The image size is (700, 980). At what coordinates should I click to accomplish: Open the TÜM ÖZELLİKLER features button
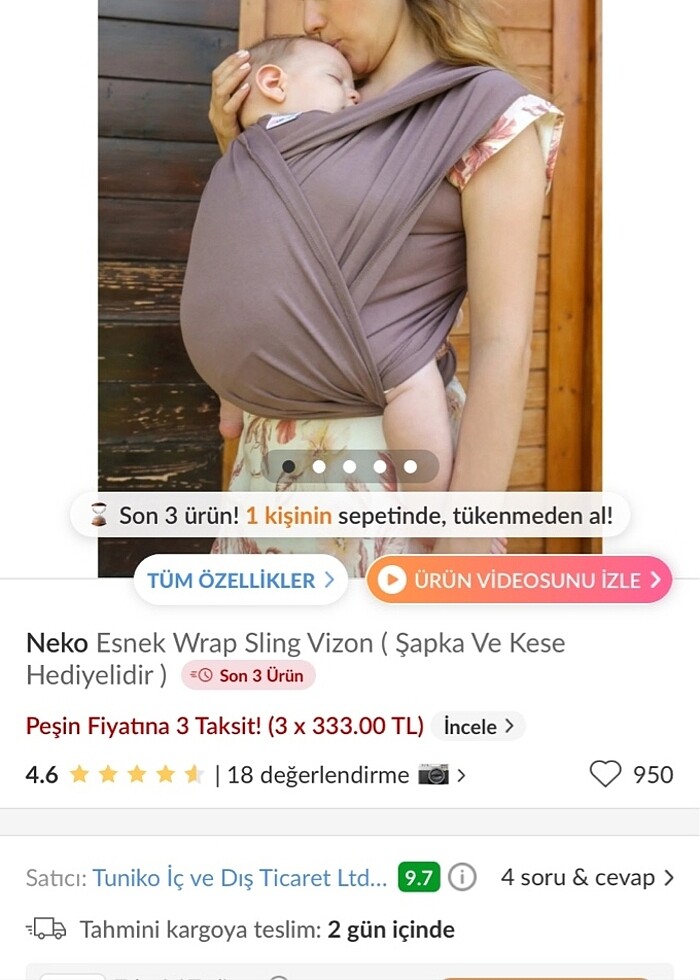tap(241, 580)
